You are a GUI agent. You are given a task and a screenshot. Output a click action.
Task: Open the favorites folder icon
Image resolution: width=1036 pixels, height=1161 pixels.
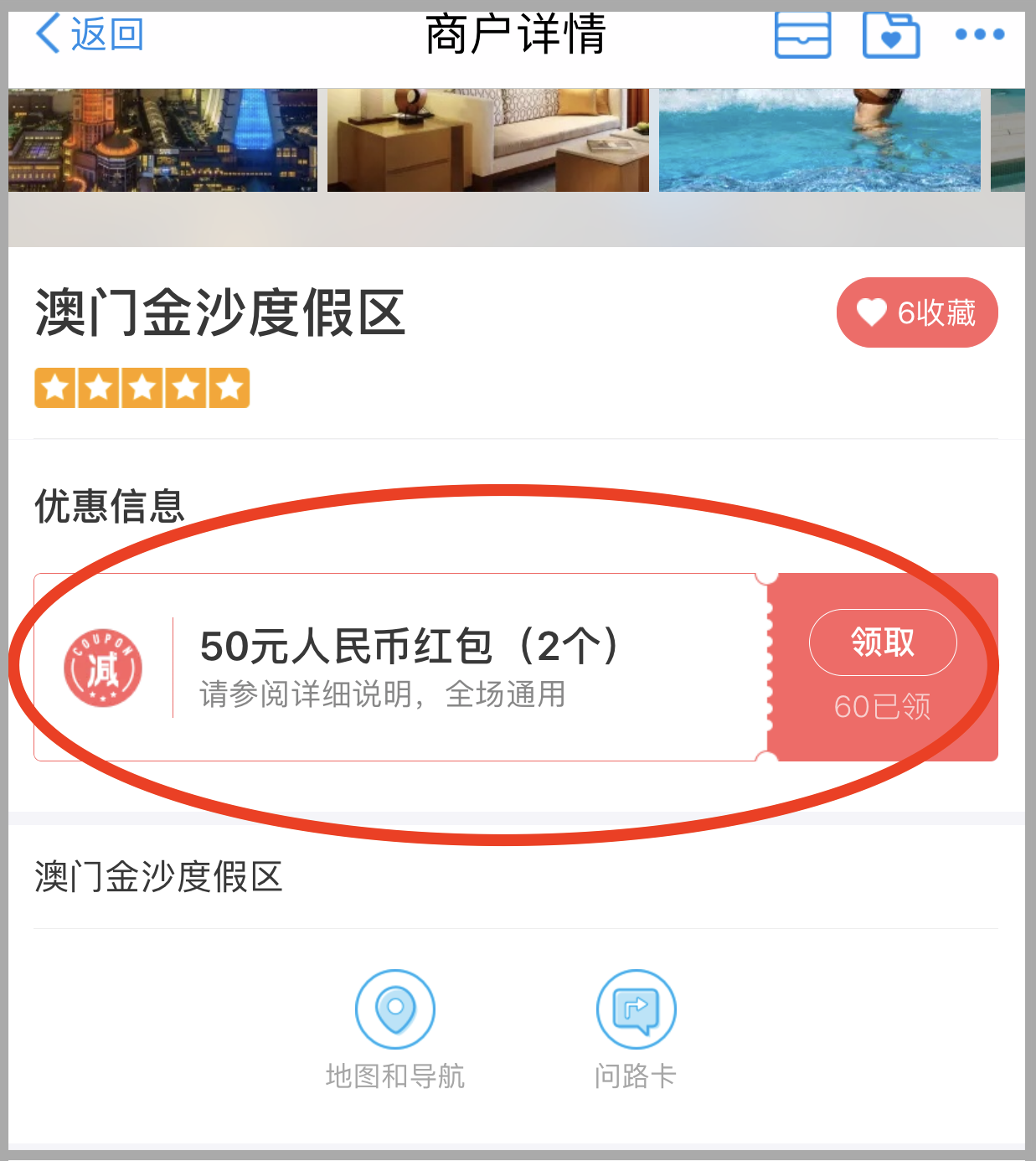[x=891, y=35]
